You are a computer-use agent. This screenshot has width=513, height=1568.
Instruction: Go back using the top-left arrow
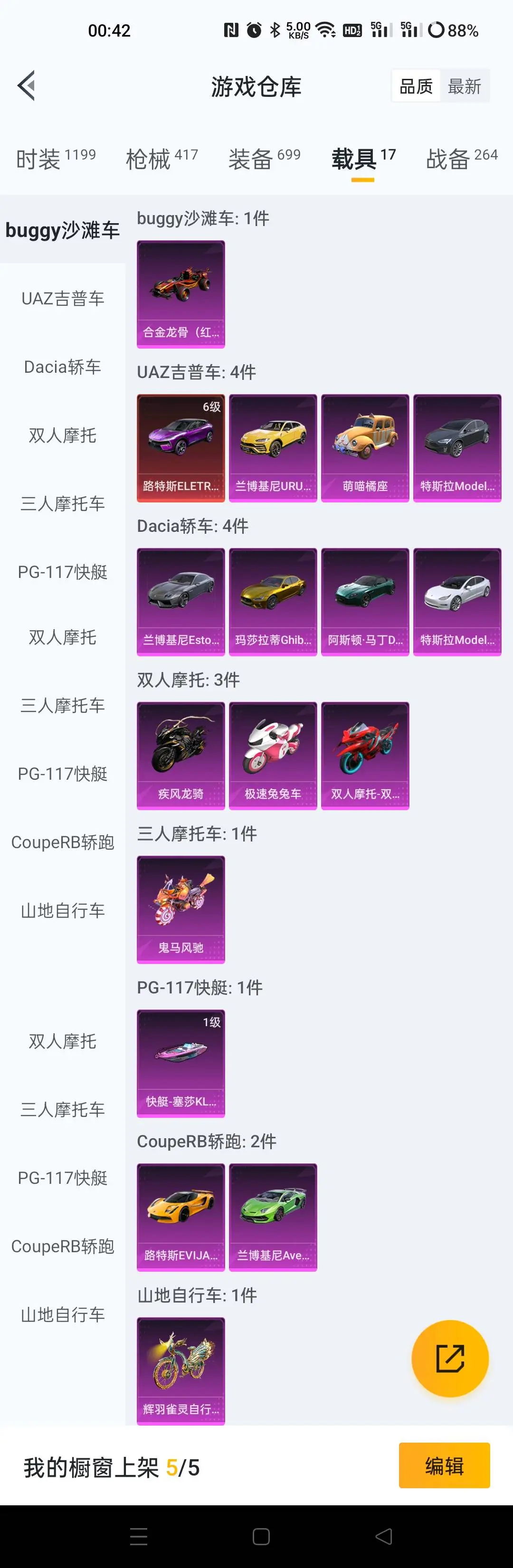[x=26, y=86]
